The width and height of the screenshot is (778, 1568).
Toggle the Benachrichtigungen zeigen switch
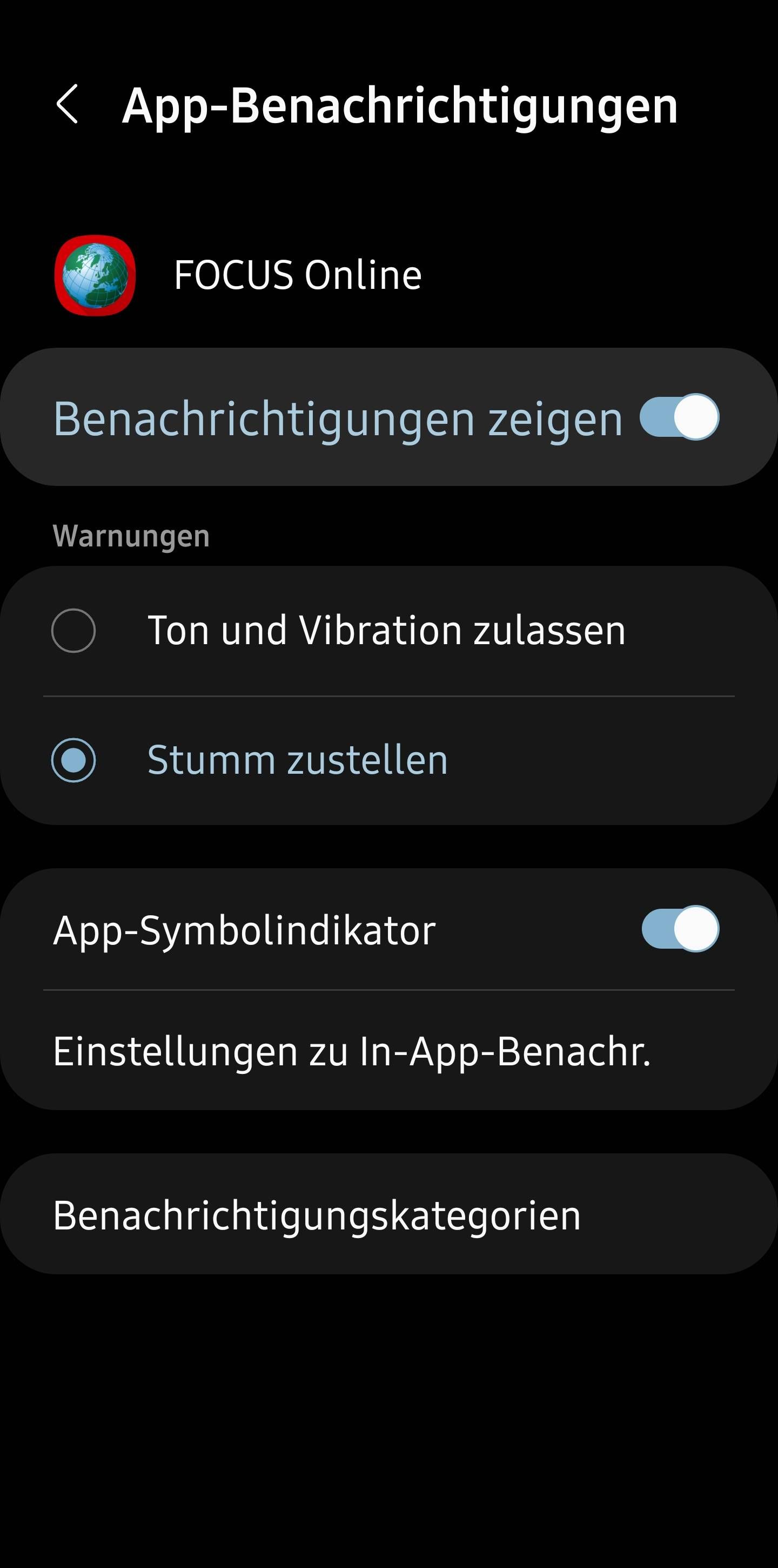[x=678, y=416]
